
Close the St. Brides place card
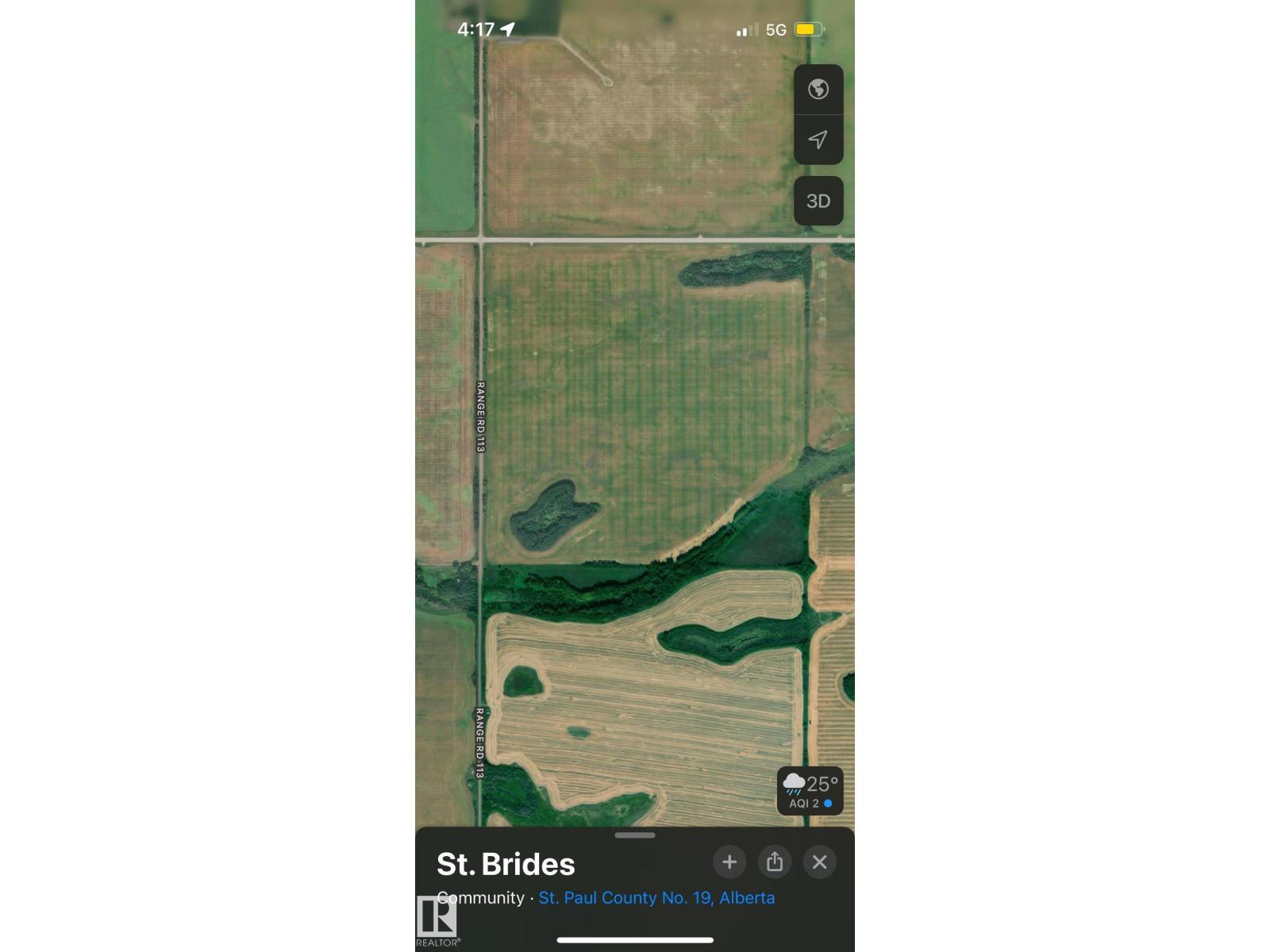click(x=820, y=862)
